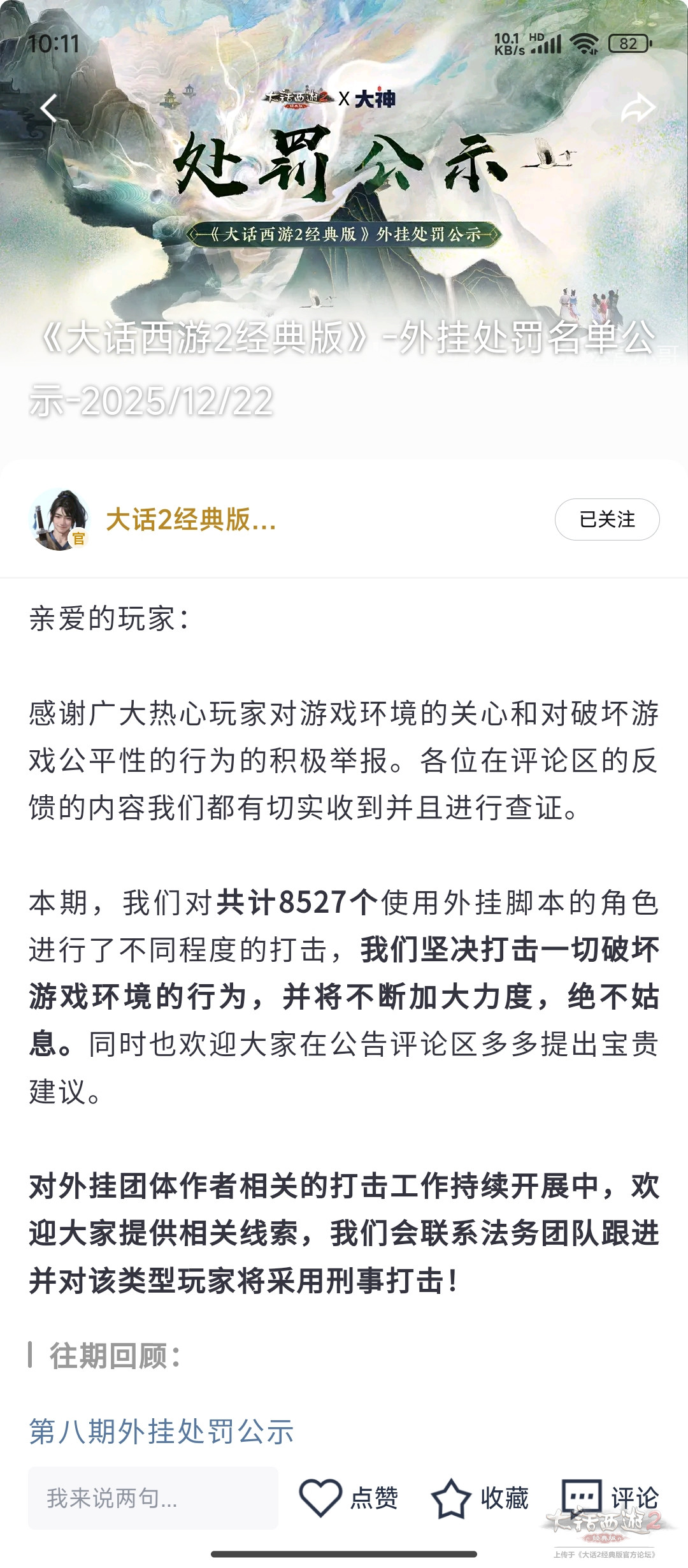Like the post with 点赞

pos(349,1498)
